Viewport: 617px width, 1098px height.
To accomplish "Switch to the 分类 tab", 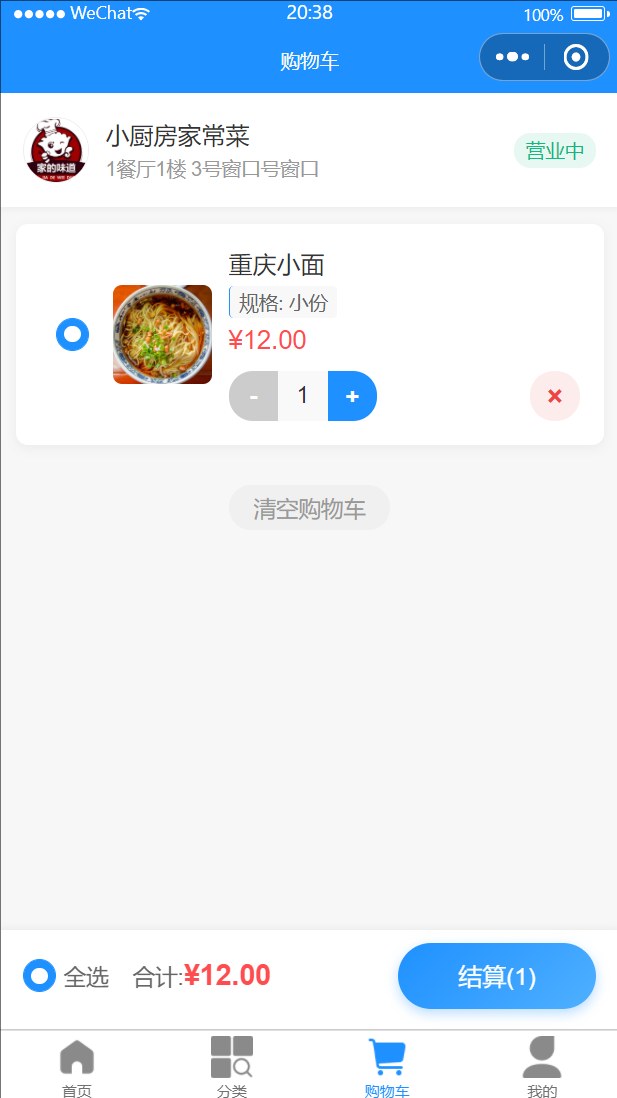I will tap(232, 1066).
